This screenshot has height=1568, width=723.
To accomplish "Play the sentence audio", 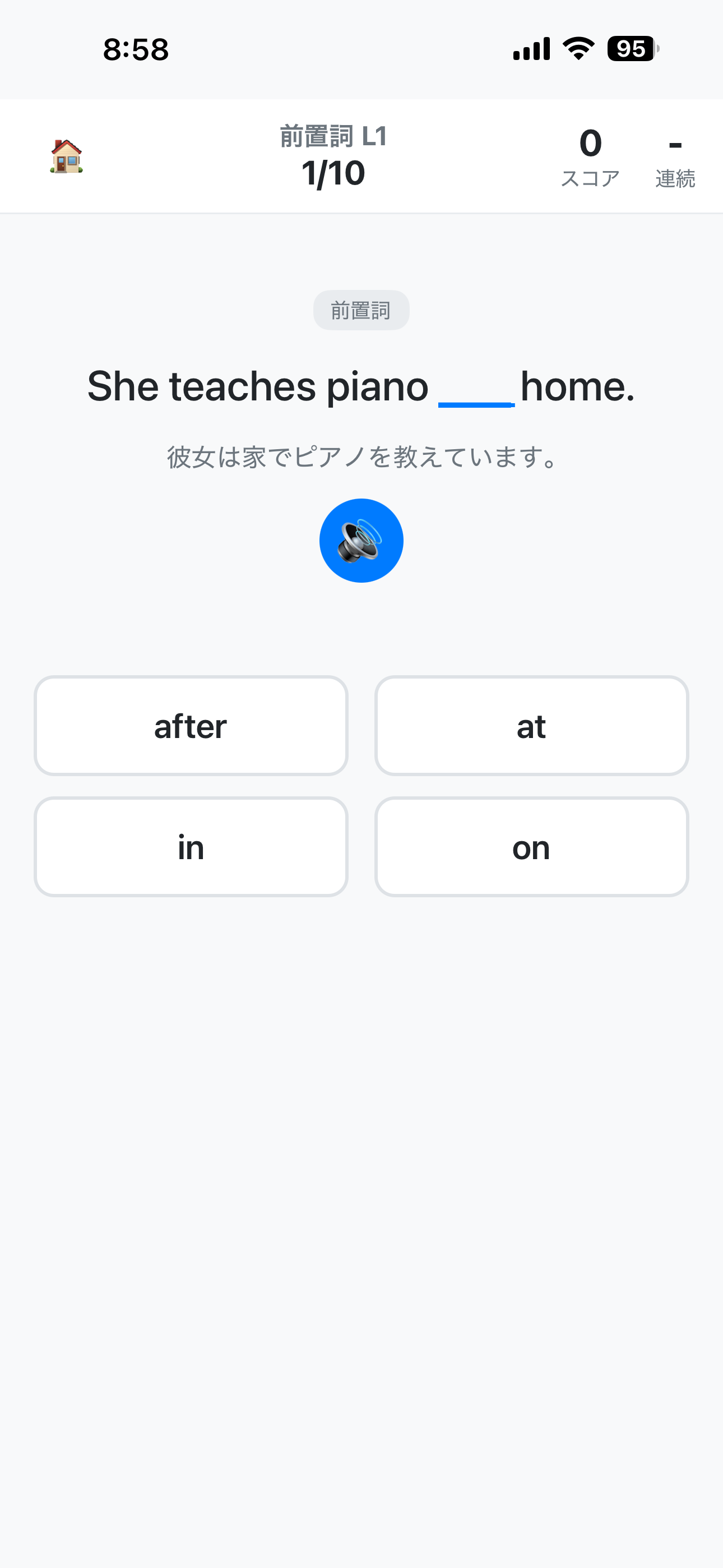I will [x=361, y=540].
